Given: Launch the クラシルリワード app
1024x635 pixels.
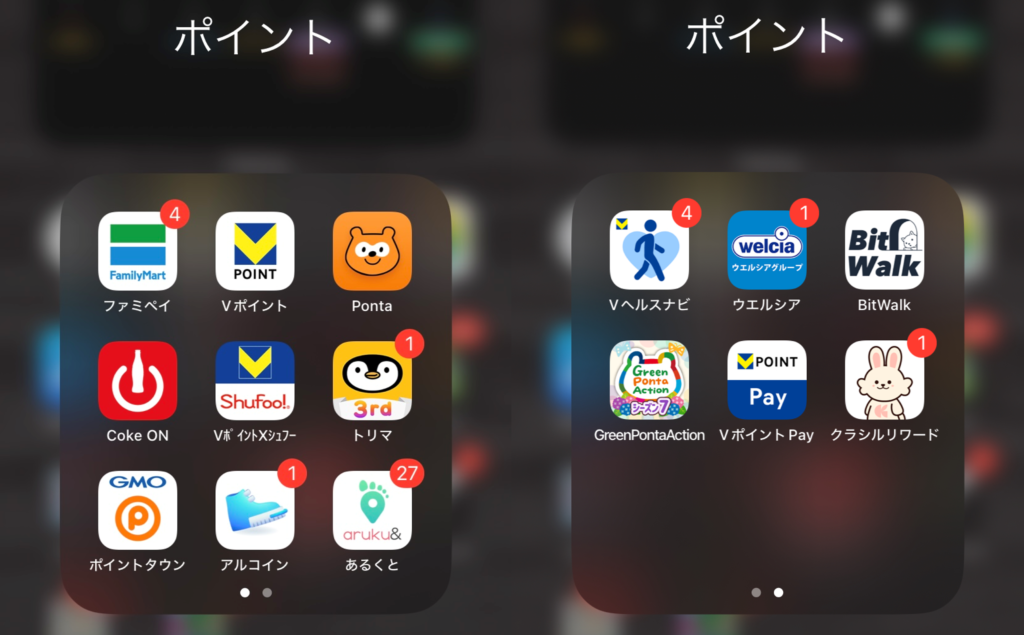Looking at the screenshot, I should coord(884,380).
